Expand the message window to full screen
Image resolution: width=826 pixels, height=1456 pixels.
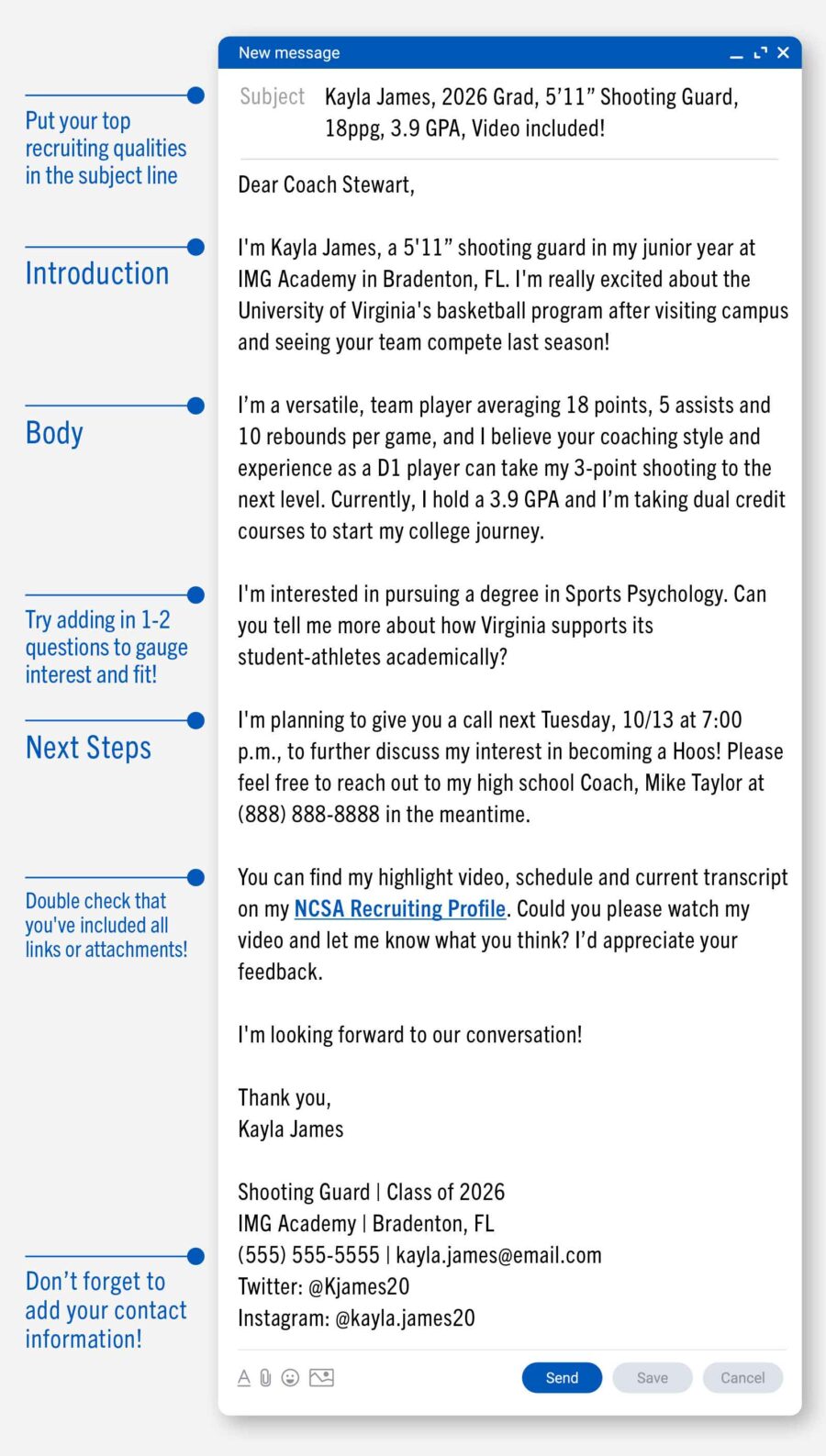coord(759,53)
